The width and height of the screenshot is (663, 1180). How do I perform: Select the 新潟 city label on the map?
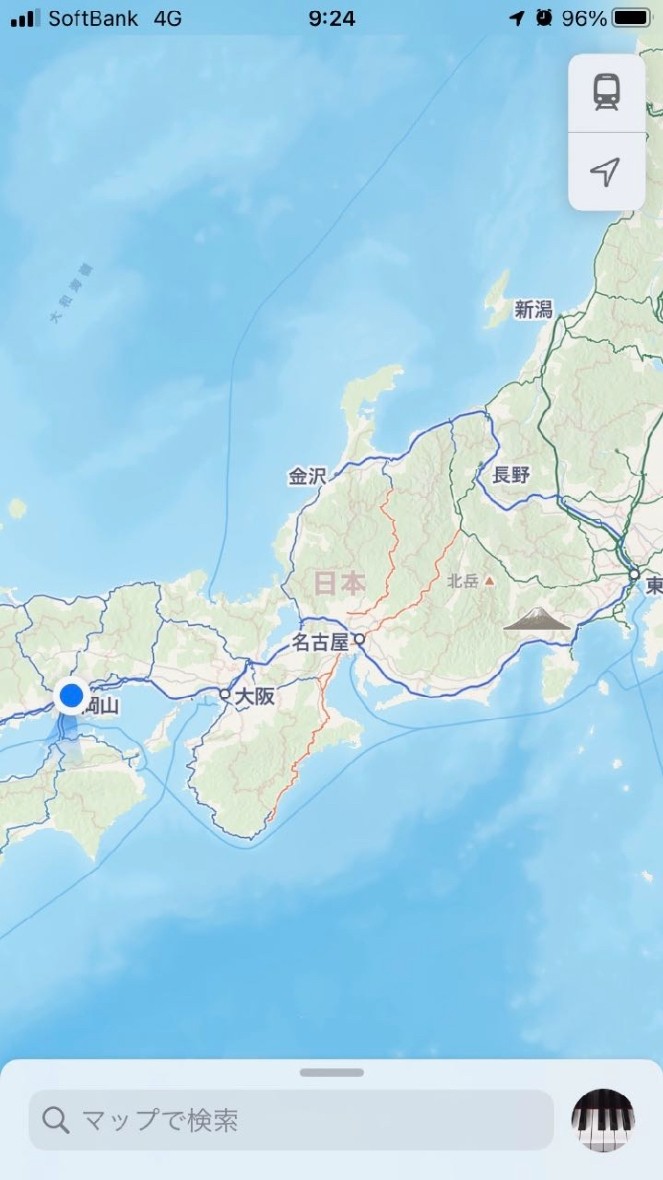533,310
